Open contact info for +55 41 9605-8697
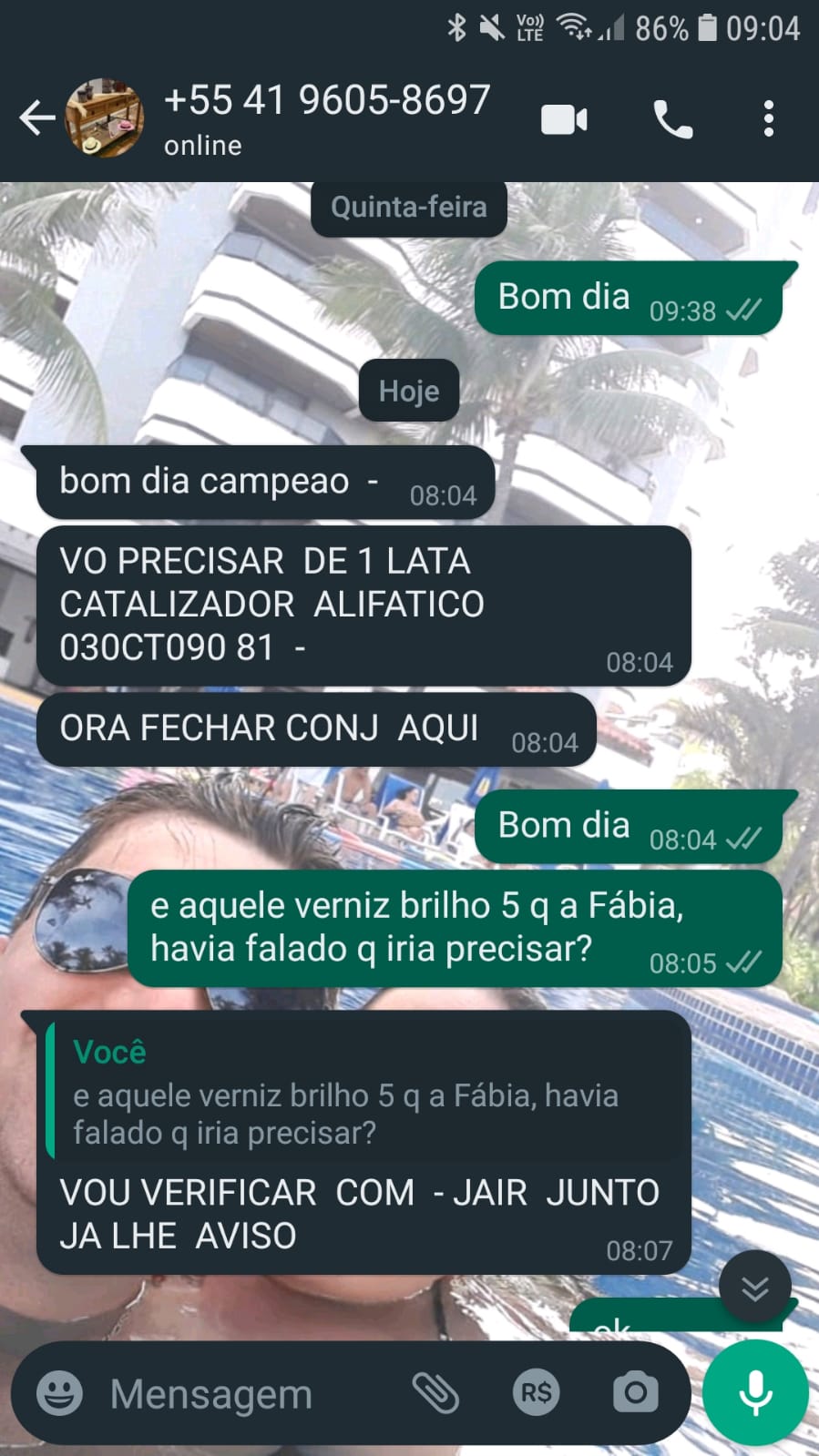Screen dimensions: 819x1456 click(x=326, y=117)
